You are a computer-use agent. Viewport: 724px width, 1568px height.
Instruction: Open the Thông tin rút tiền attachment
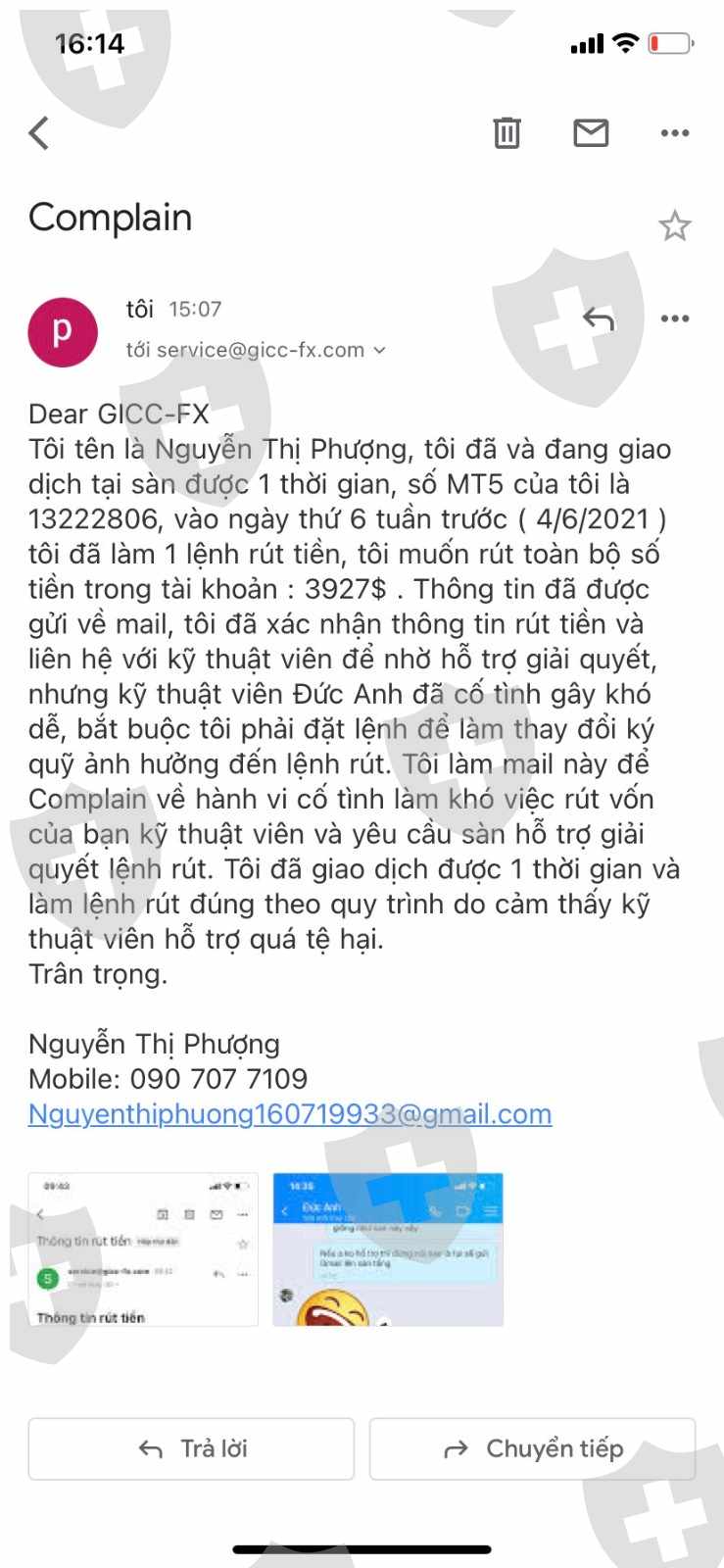(143, 1249)
